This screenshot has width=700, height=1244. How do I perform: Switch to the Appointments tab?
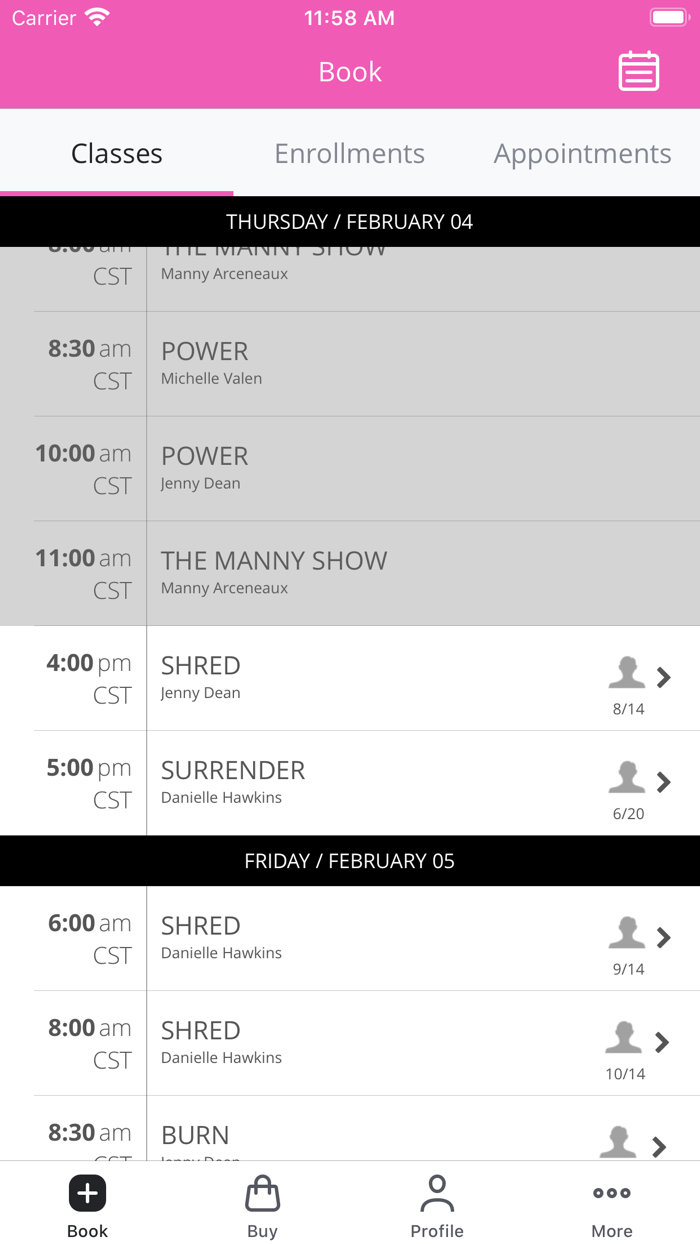point(582,153)
